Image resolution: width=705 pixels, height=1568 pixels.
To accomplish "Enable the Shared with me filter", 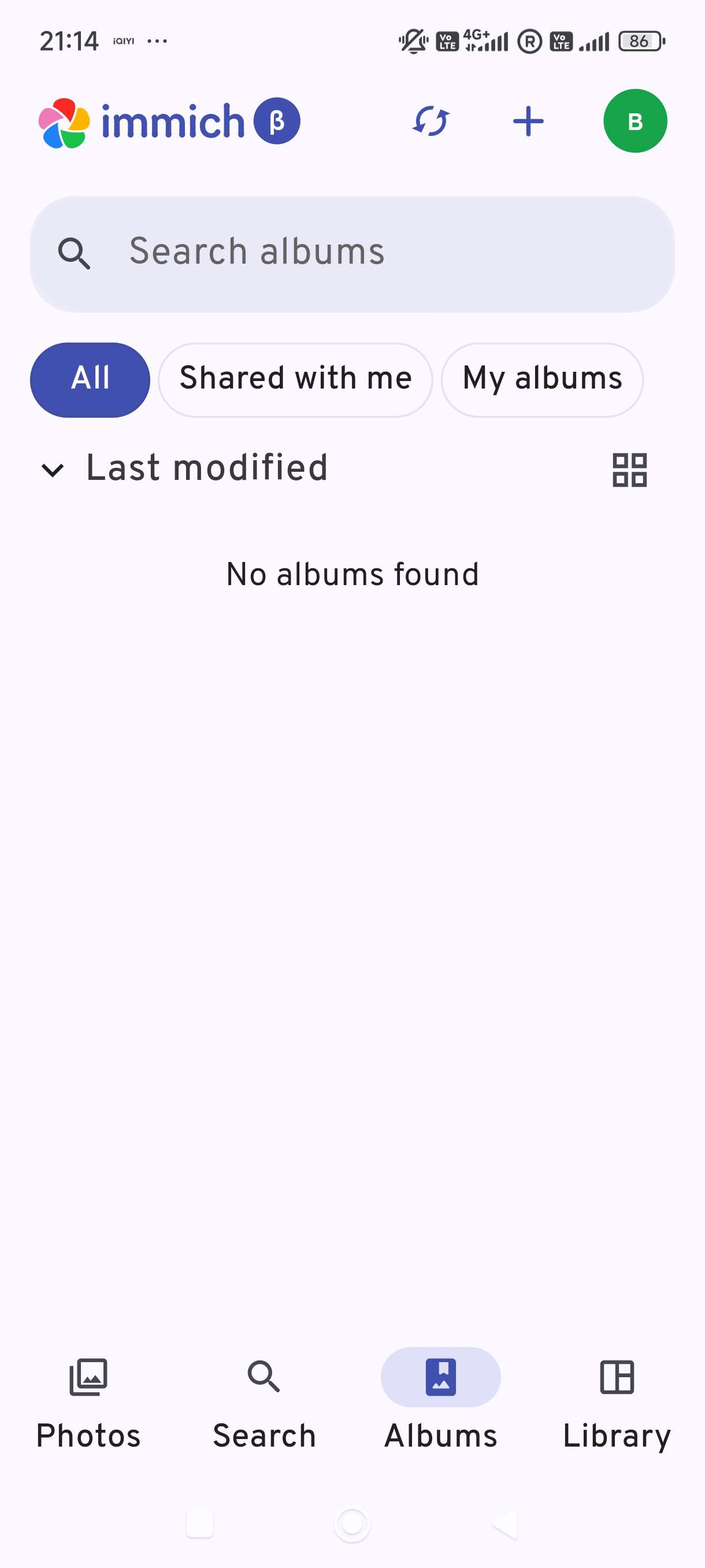I will tap(296, 379).
